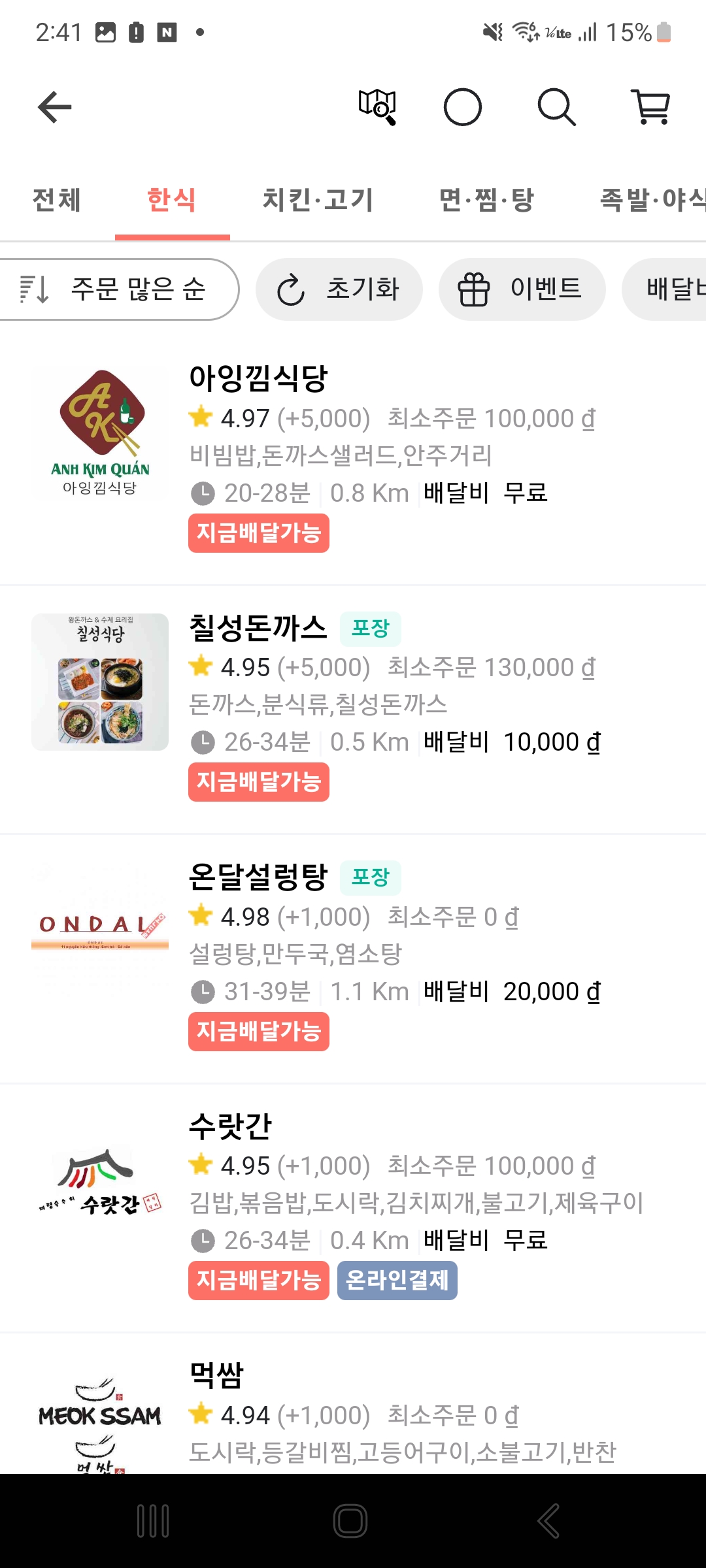This screenshot has width=706, height=1568.
Task: Open the map search icon
Action: [377, 107]
